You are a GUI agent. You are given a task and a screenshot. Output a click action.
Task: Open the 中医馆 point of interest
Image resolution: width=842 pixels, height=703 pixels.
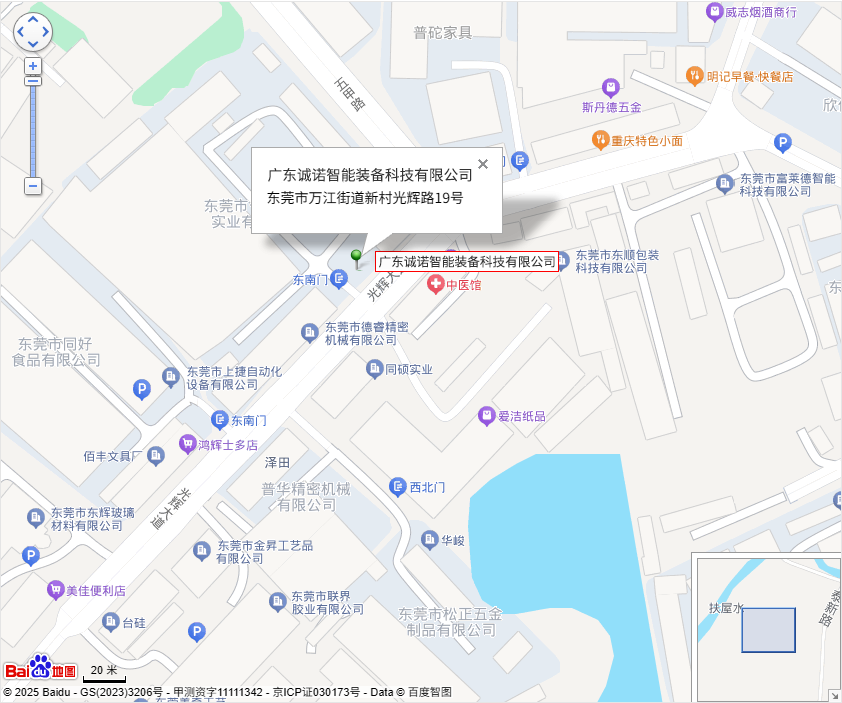coord(436,285)
